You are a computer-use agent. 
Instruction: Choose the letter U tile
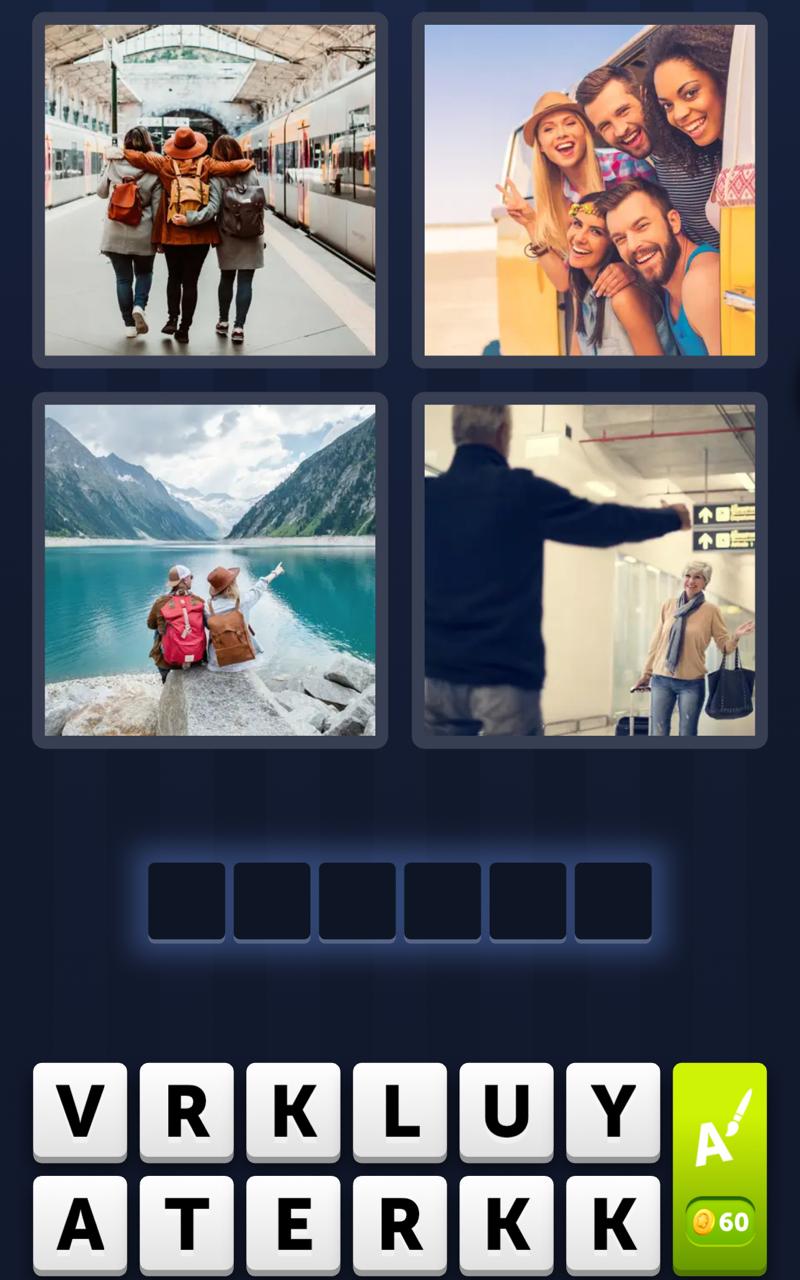506,1110
